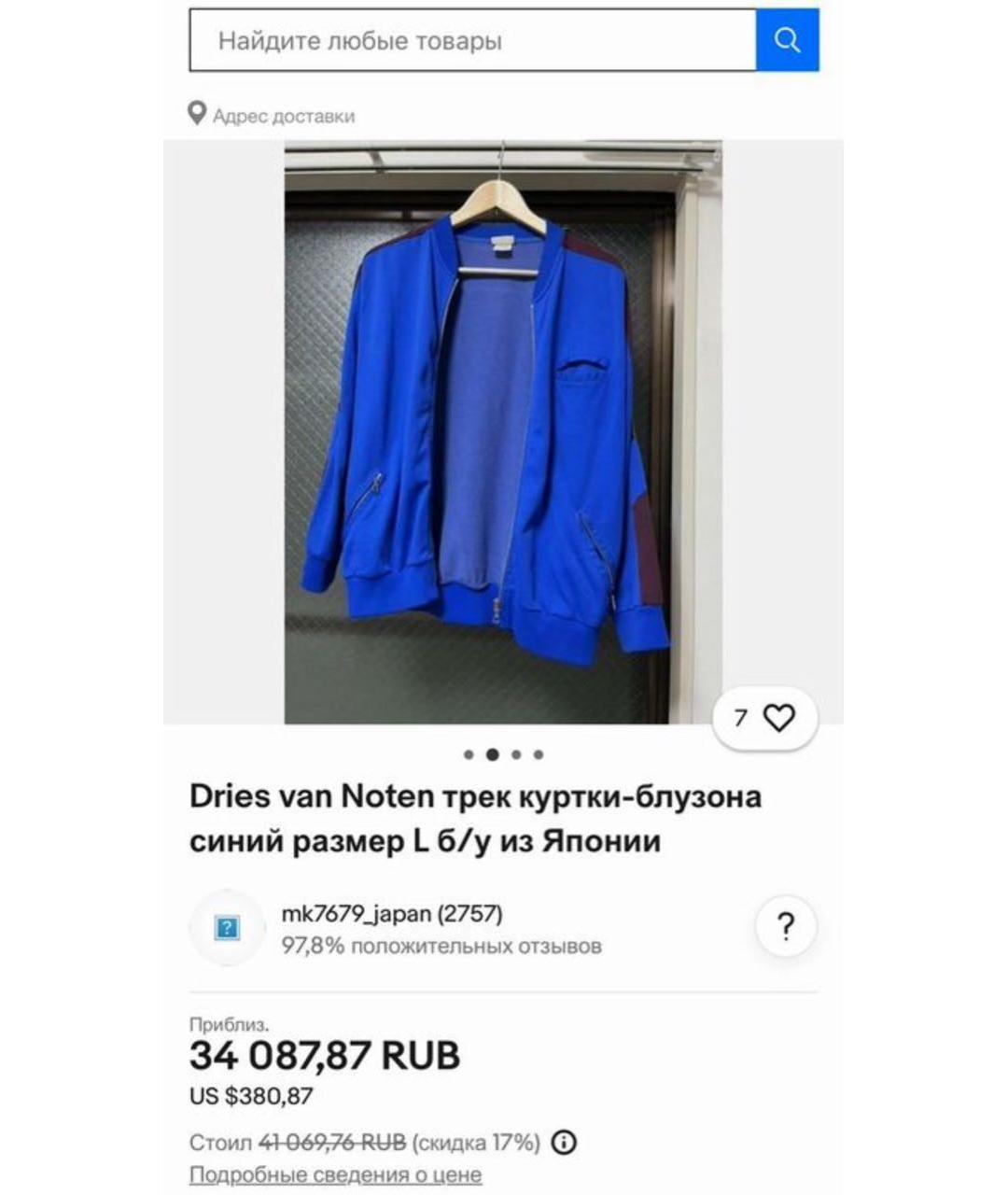Add the jacket to favorites with heart
Image resolution: width=1008 pixels, height=1195 pixels.
(777, 717)
